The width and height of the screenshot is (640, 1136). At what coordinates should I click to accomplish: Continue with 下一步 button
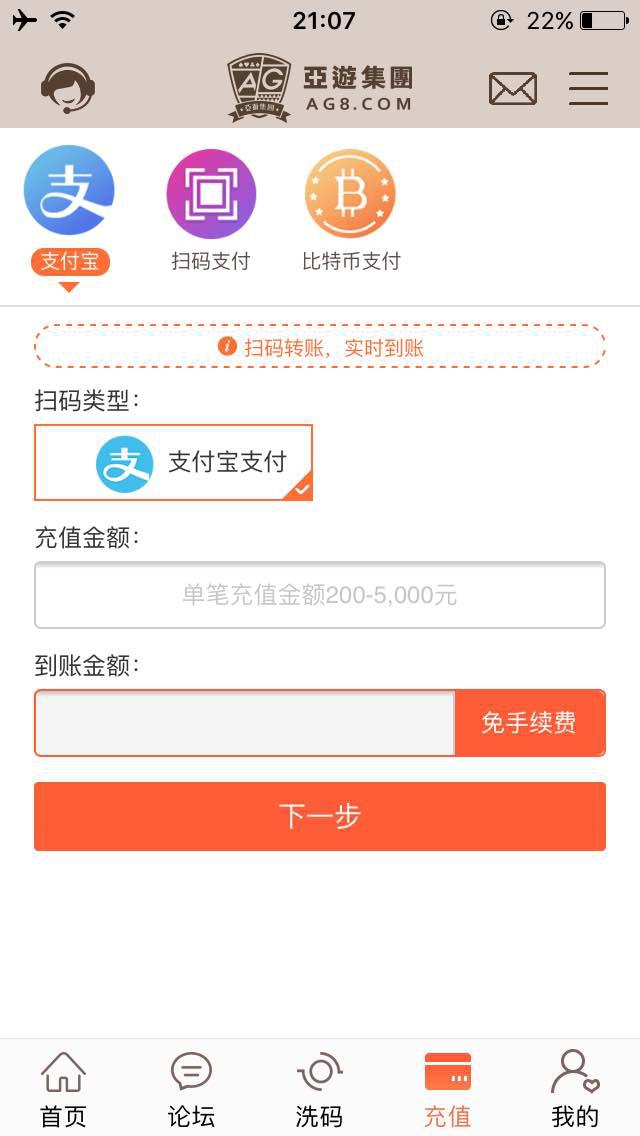click(x=320, y=816)
